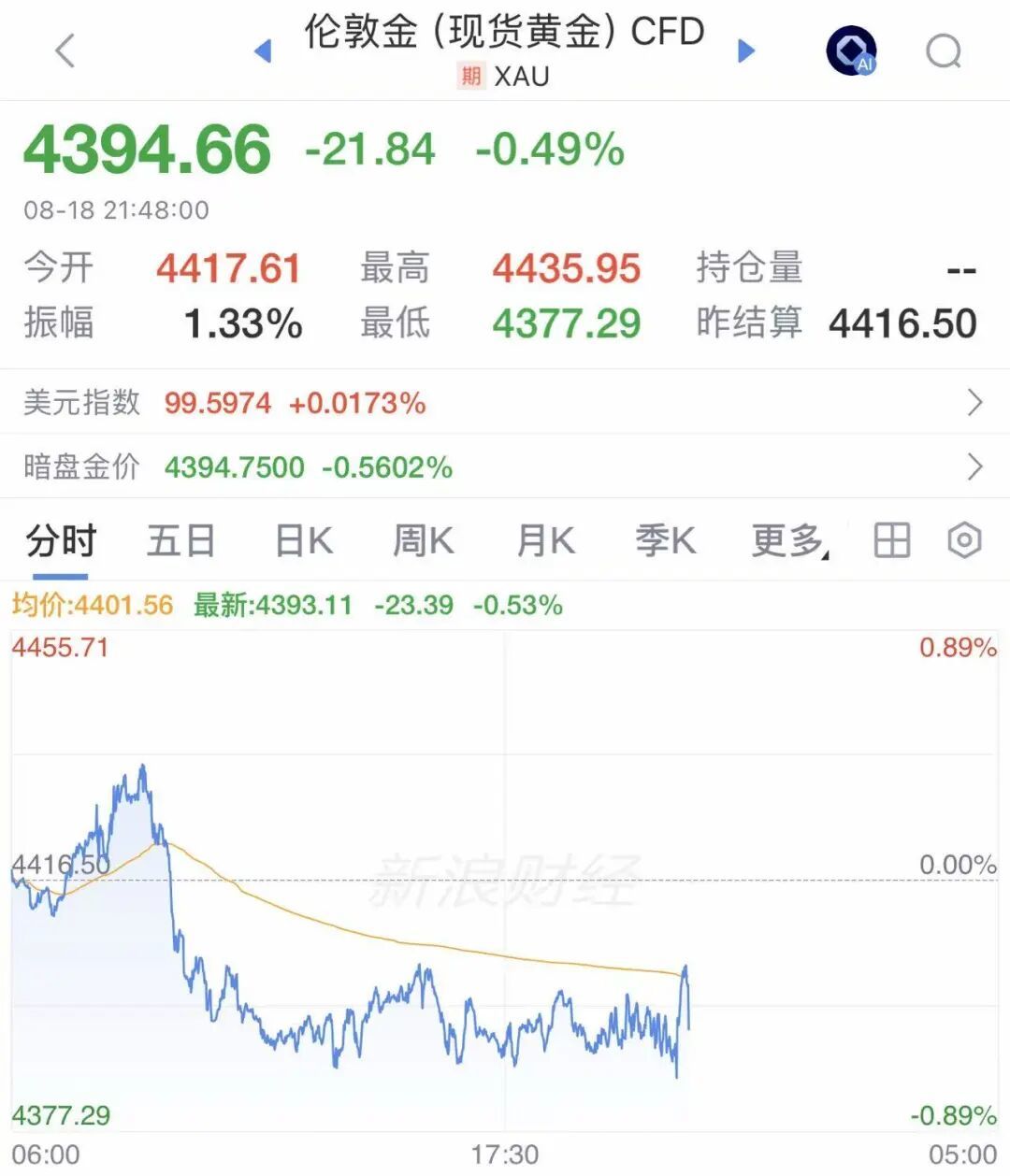Switch to next instrument with right triangle

click(x=745, y=50)
